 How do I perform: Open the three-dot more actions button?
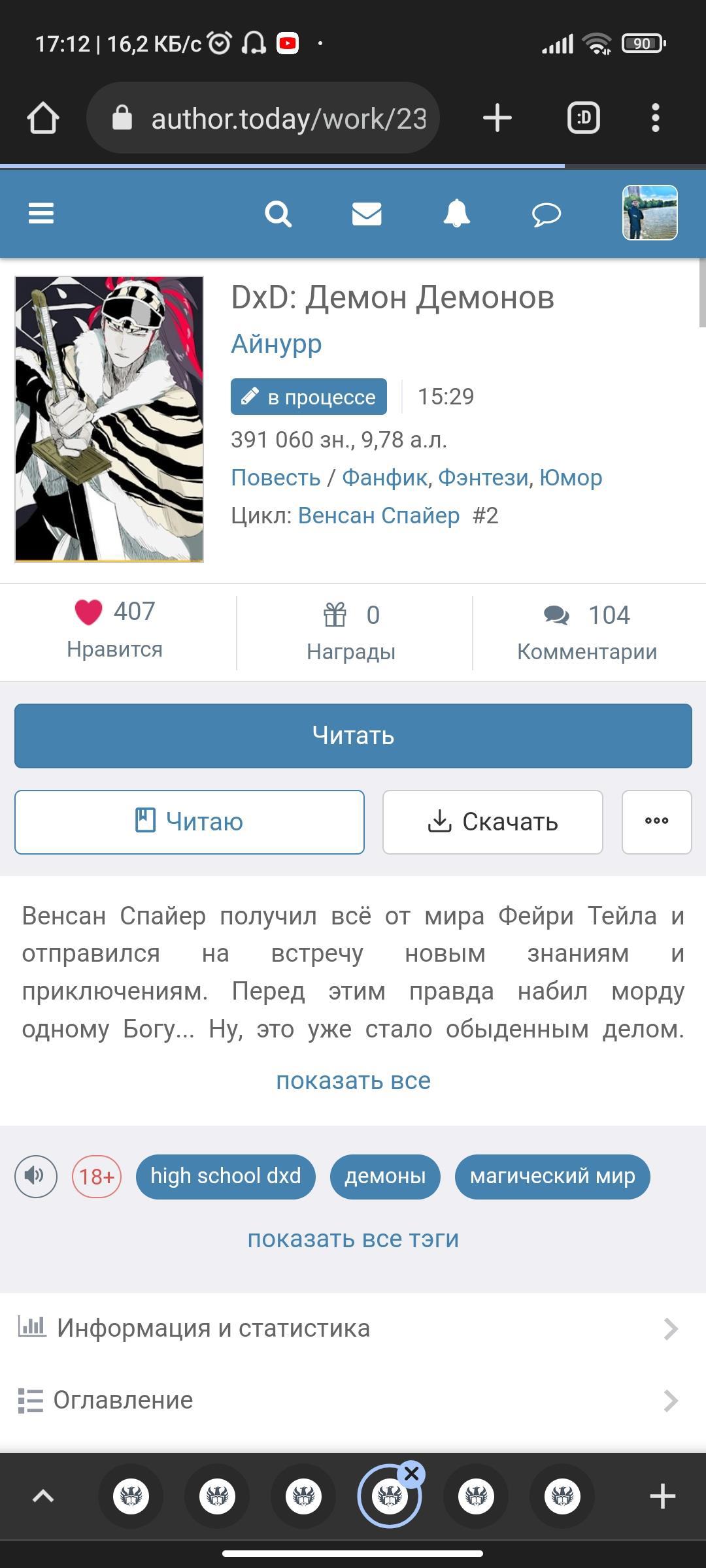pyautogui.click(x=656, y=822)
